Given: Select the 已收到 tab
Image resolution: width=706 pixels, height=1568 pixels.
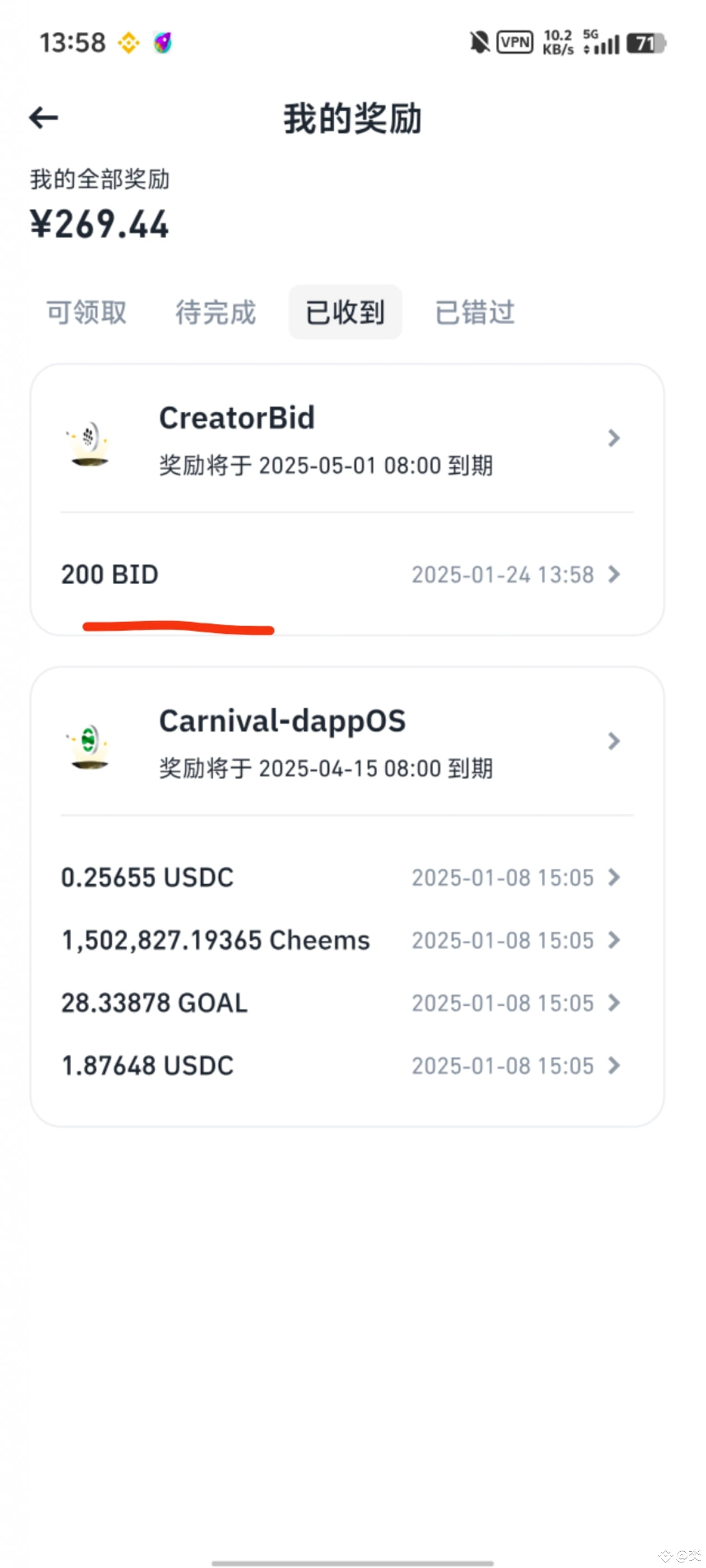Looking at the screenshot, I should (345, 312).
